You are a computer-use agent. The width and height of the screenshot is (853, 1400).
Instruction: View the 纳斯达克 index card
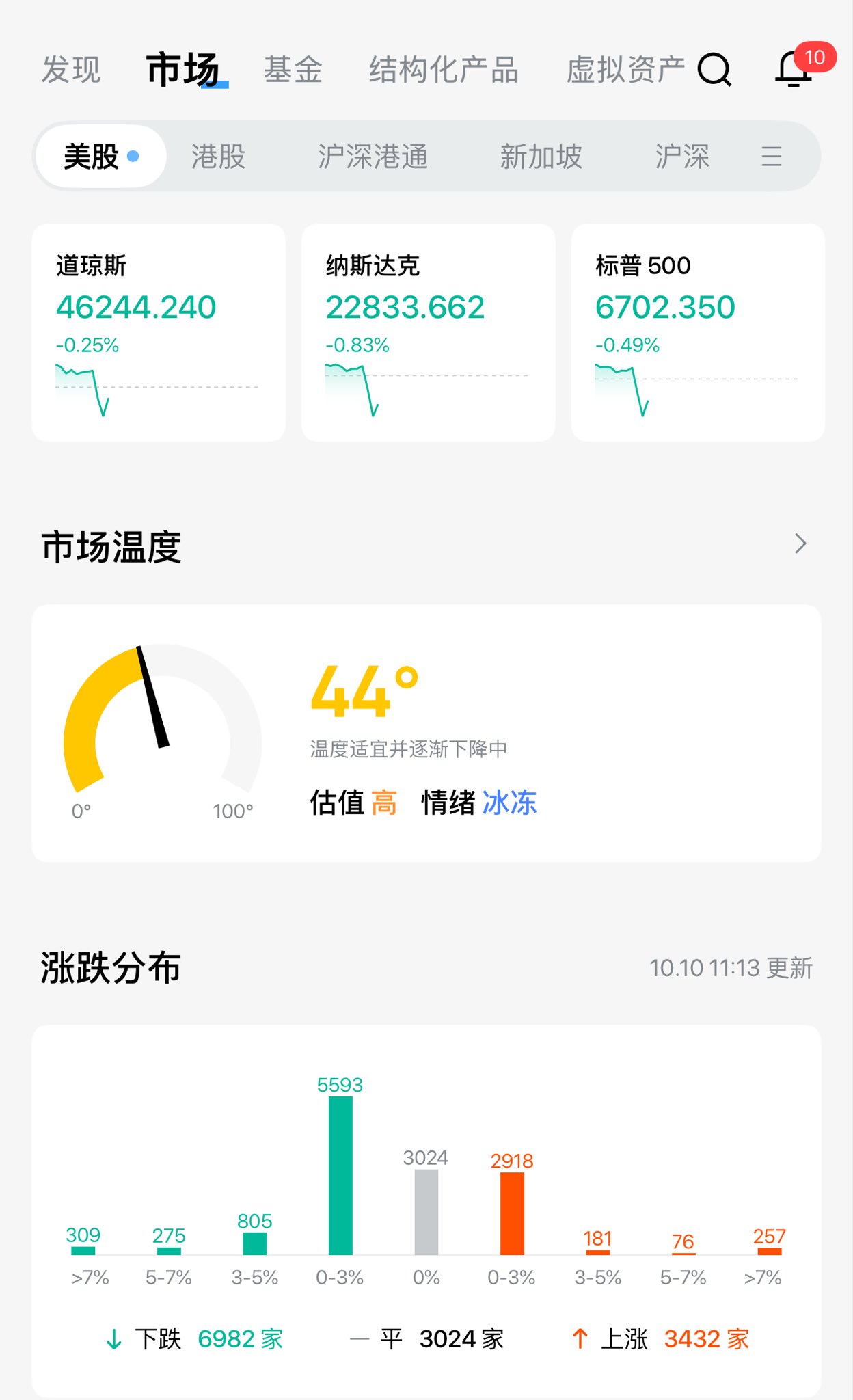click(428, 332)
